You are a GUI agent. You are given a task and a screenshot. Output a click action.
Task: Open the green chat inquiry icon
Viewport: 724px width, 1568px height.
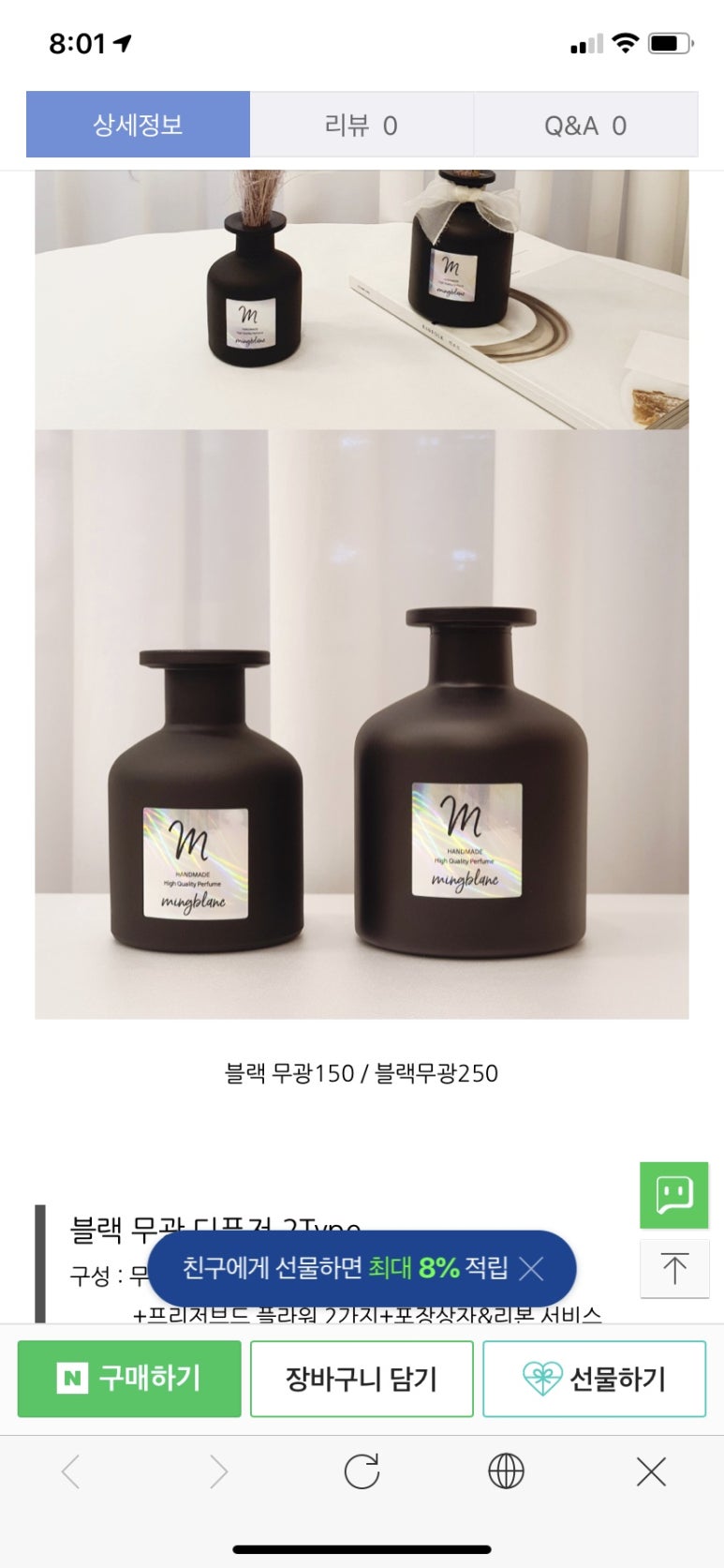tap(673, 1195)
